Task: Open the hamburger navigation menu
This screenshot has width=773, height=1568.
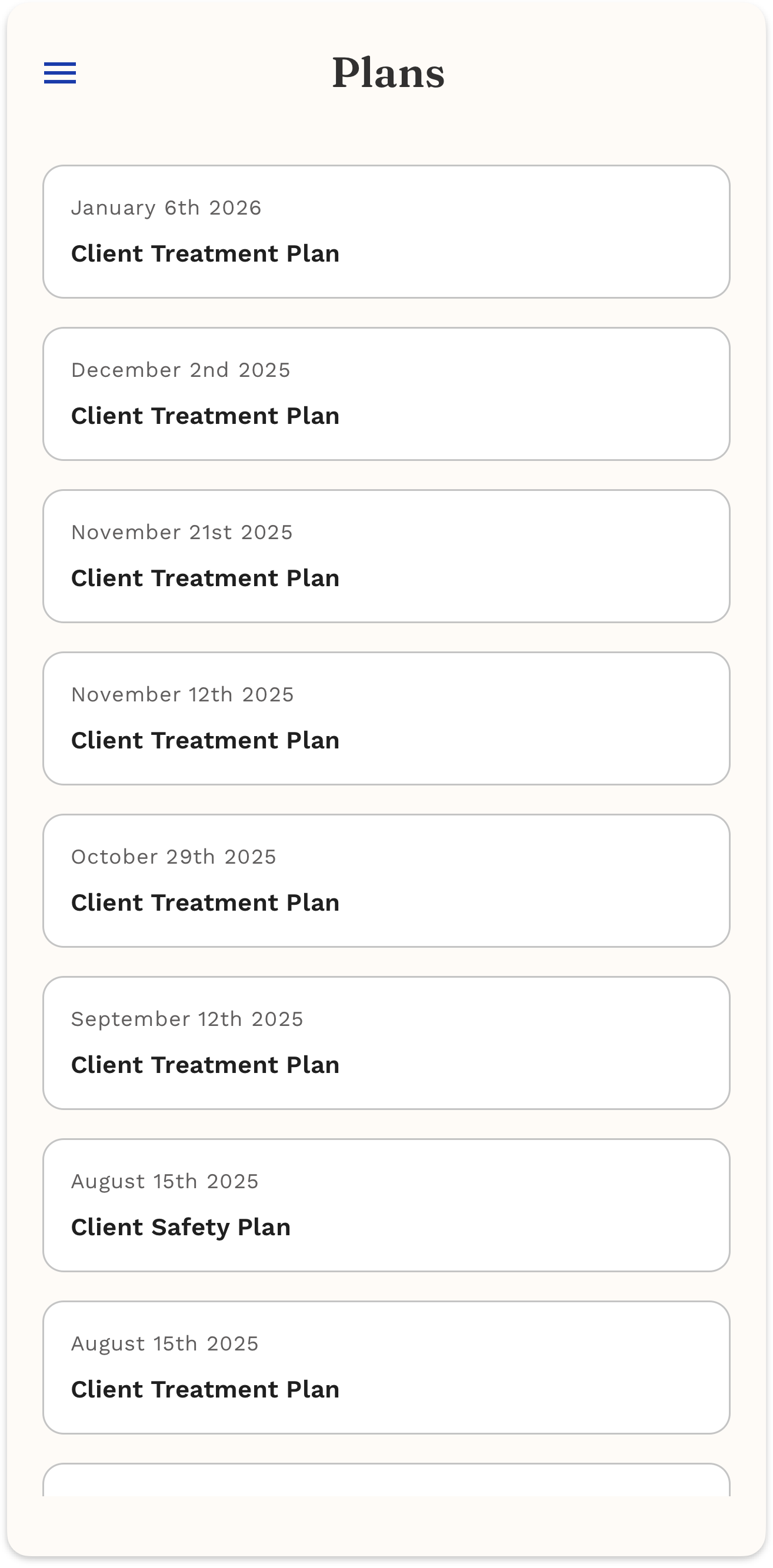Action: pos(59,73)
